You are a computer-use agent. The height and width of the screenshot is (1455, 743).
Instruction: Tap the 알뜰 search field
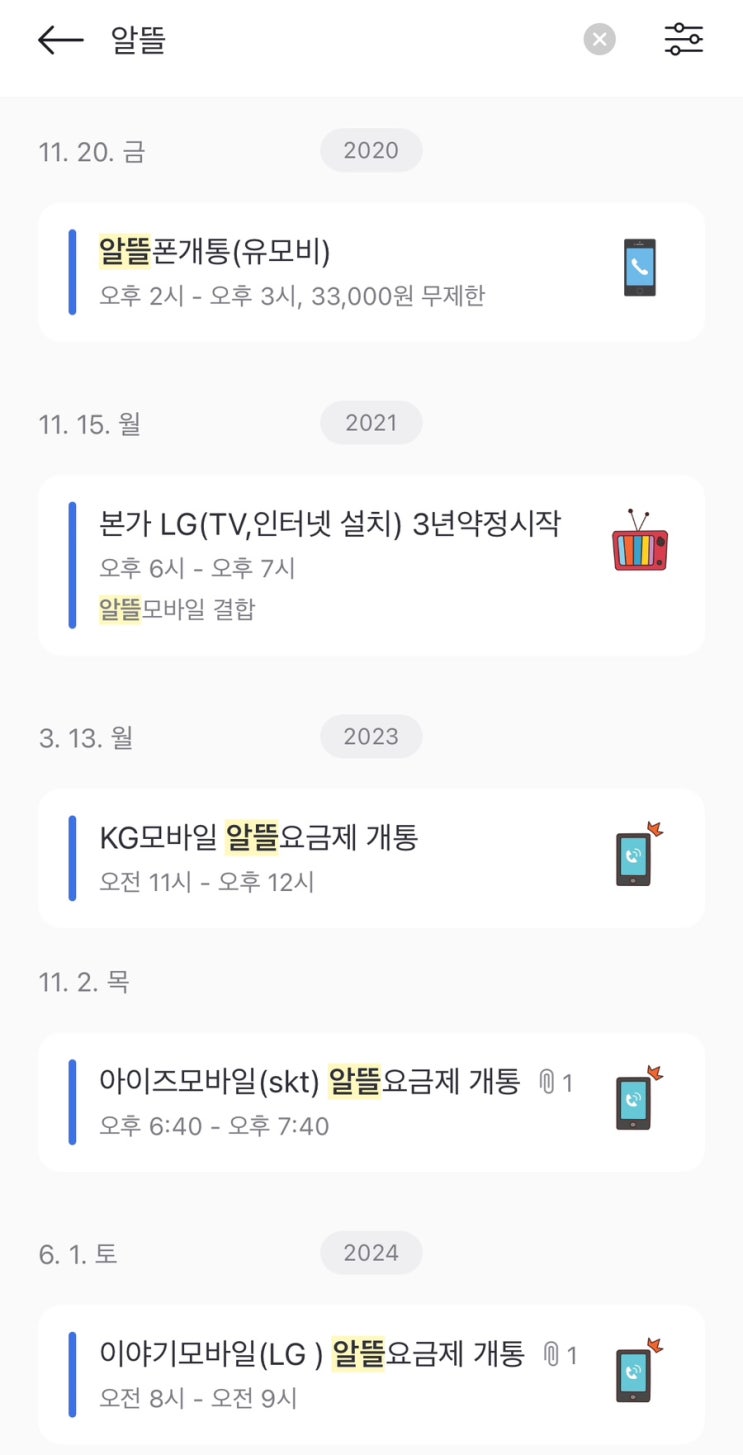[x=330, y=40]
